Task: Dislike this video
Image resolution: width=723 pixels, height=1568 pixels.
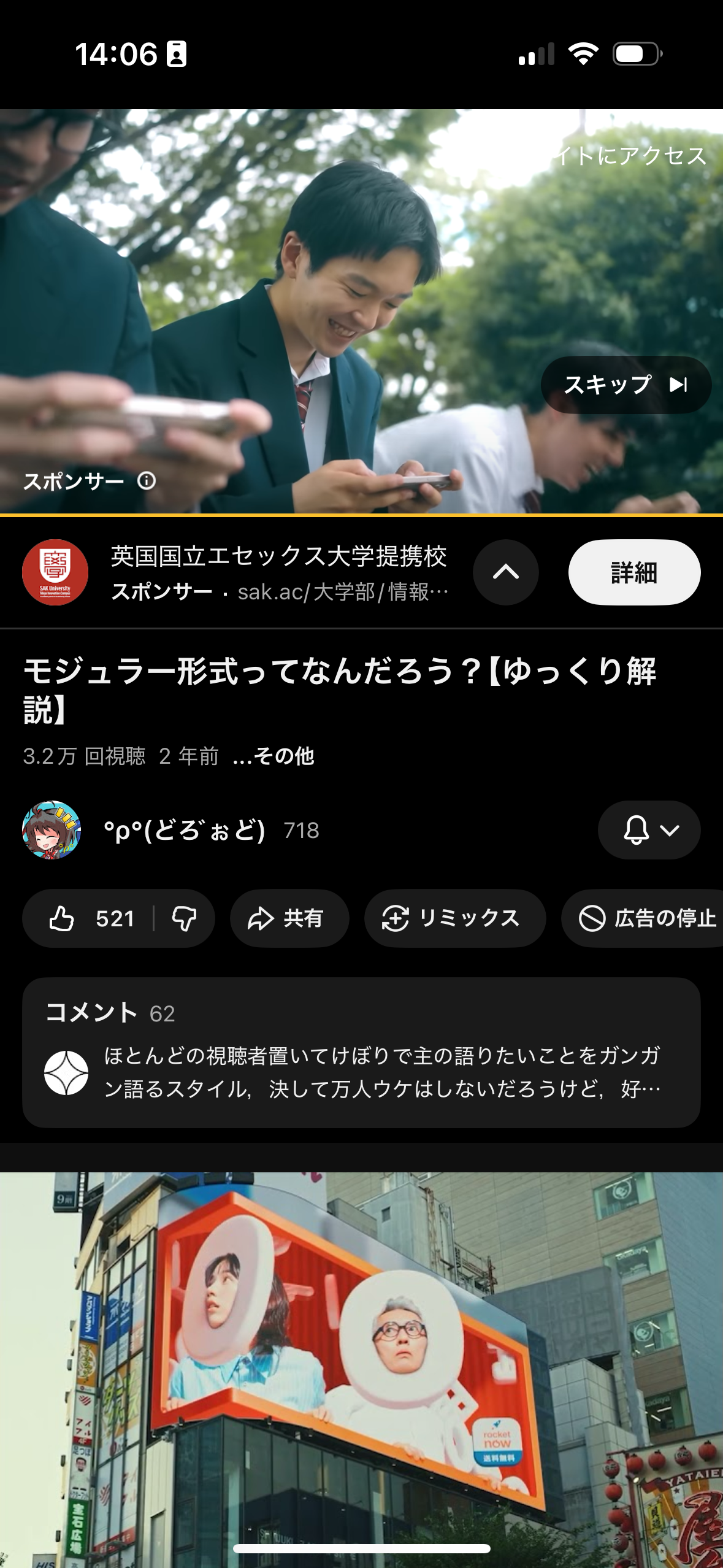Action: [x=184, y=918]
